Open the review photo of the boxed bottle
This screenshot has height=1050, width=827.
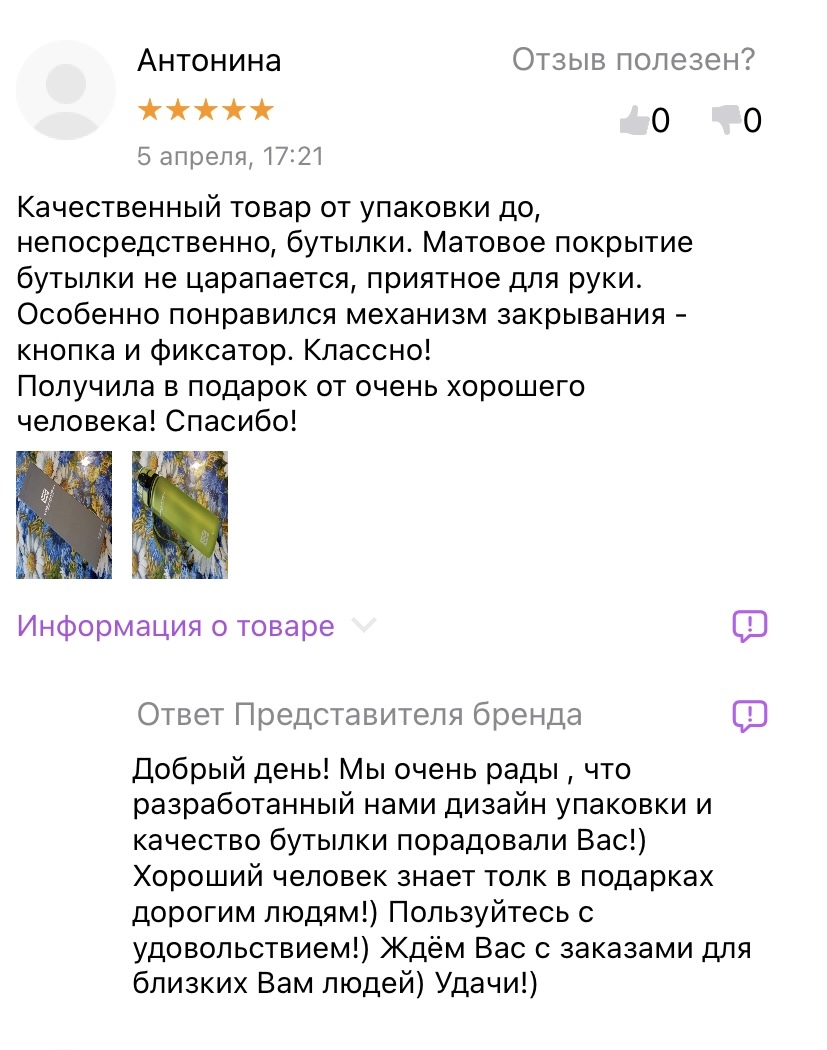[x=64, y=514]
